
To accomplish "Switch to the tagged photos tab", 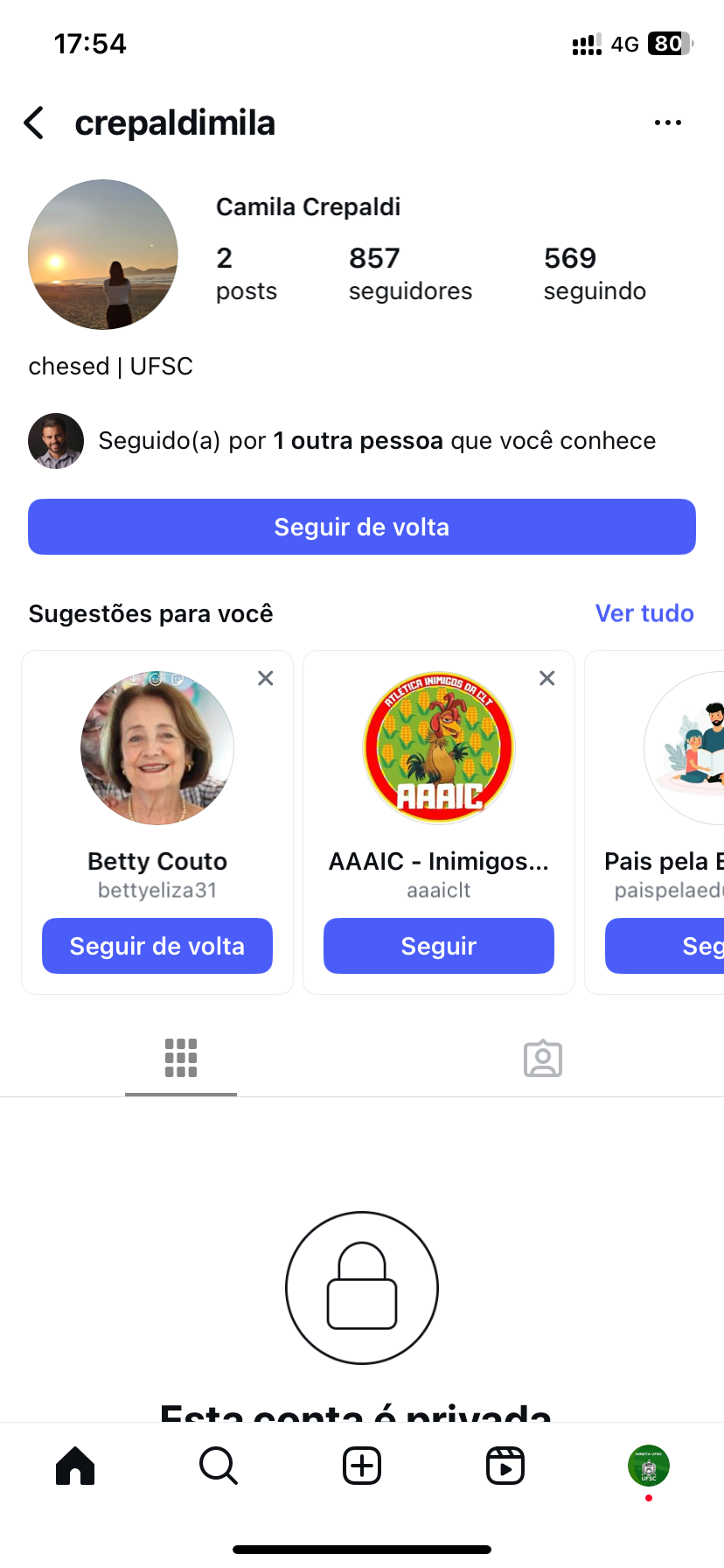I will coord(543,1059).
